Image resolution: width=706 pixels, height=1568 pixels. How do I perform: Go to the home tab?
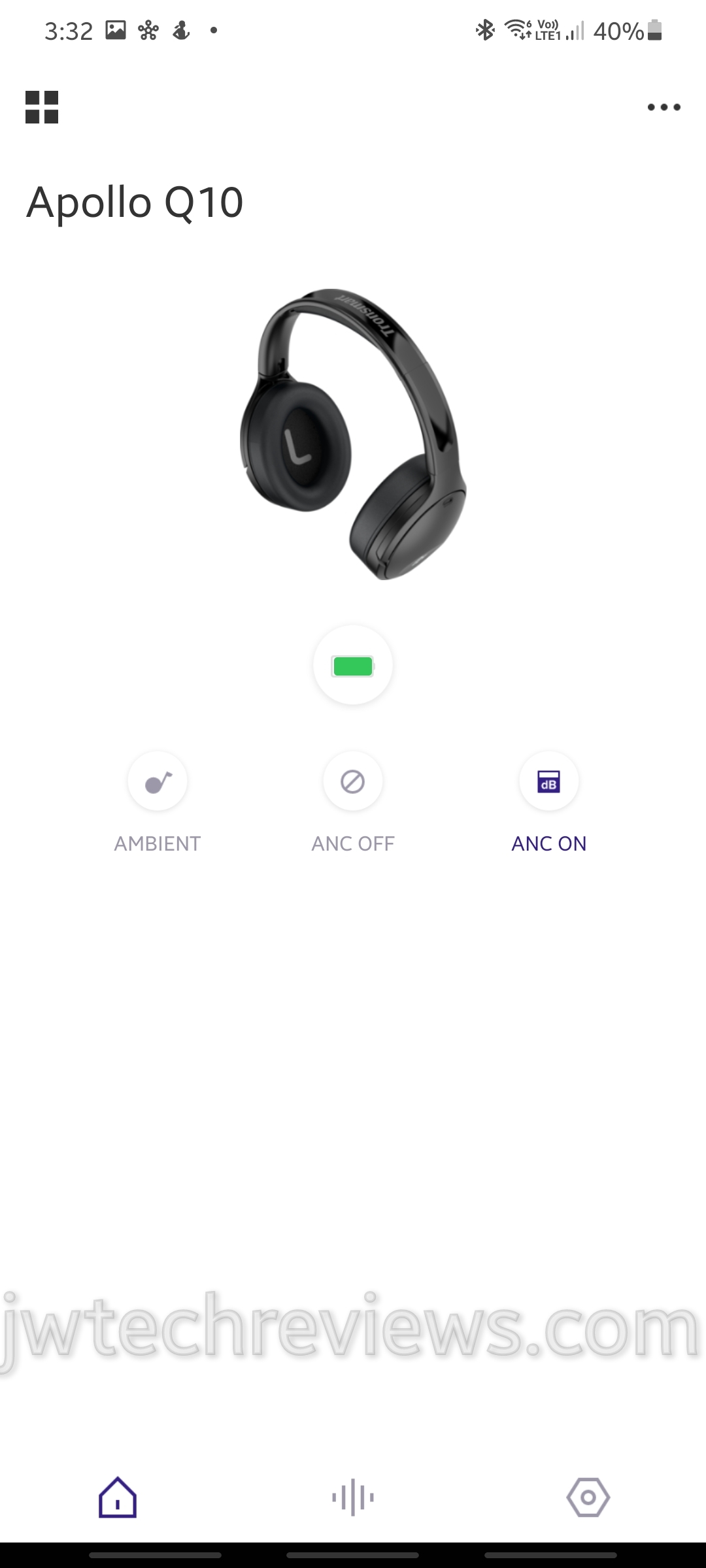118,1497
